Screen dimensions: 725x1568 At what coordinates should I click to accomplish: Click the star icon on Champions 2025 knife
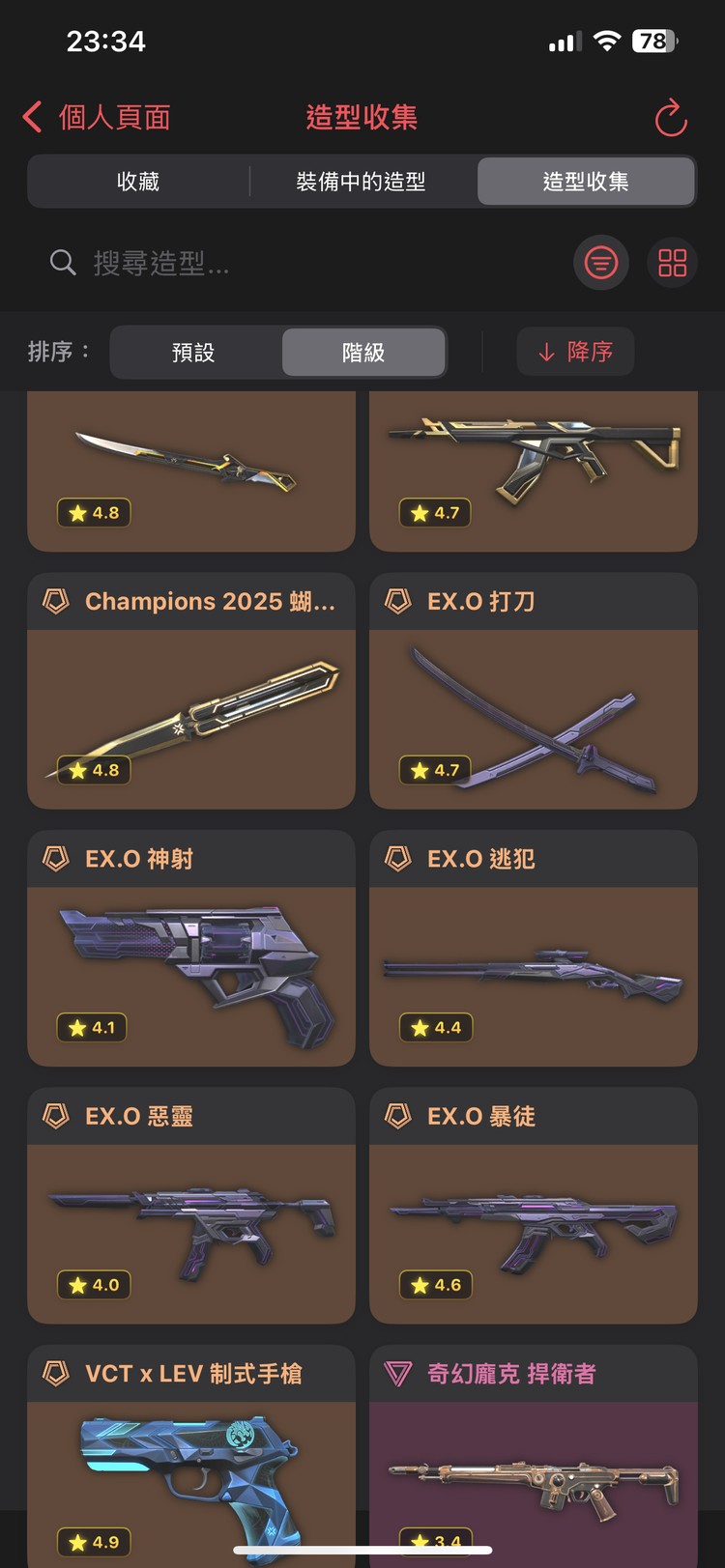[x=77, y=770]
